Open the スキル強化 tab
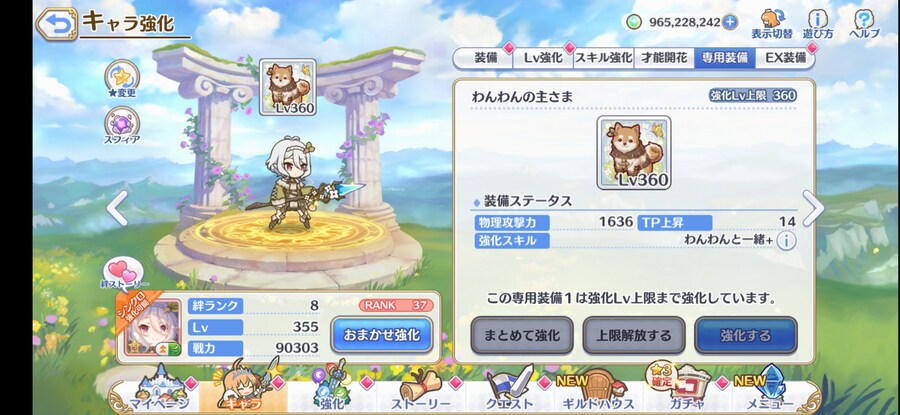Viewport: 900px width, 415px height. tap(603, 58)
